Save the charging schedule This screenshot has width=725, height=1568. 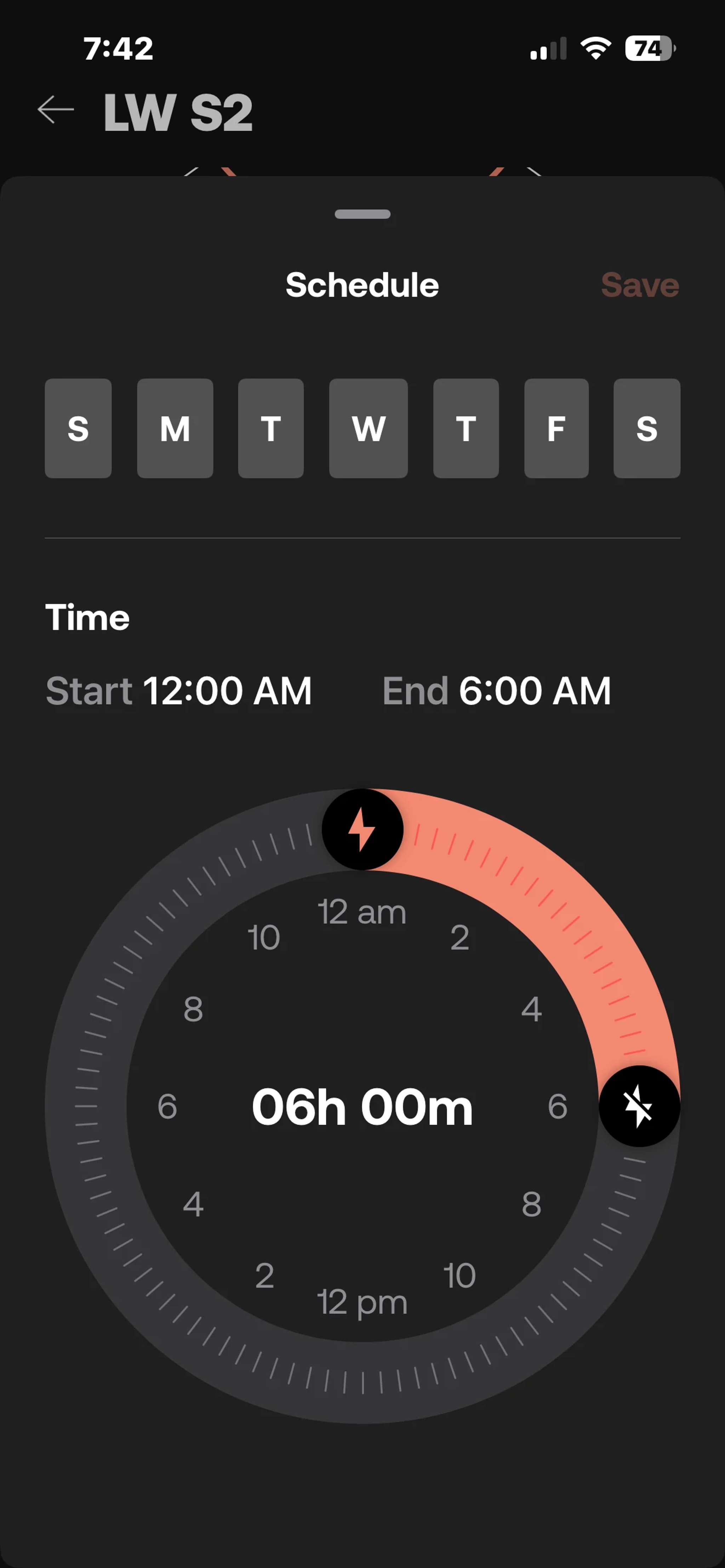coord(640,285)
